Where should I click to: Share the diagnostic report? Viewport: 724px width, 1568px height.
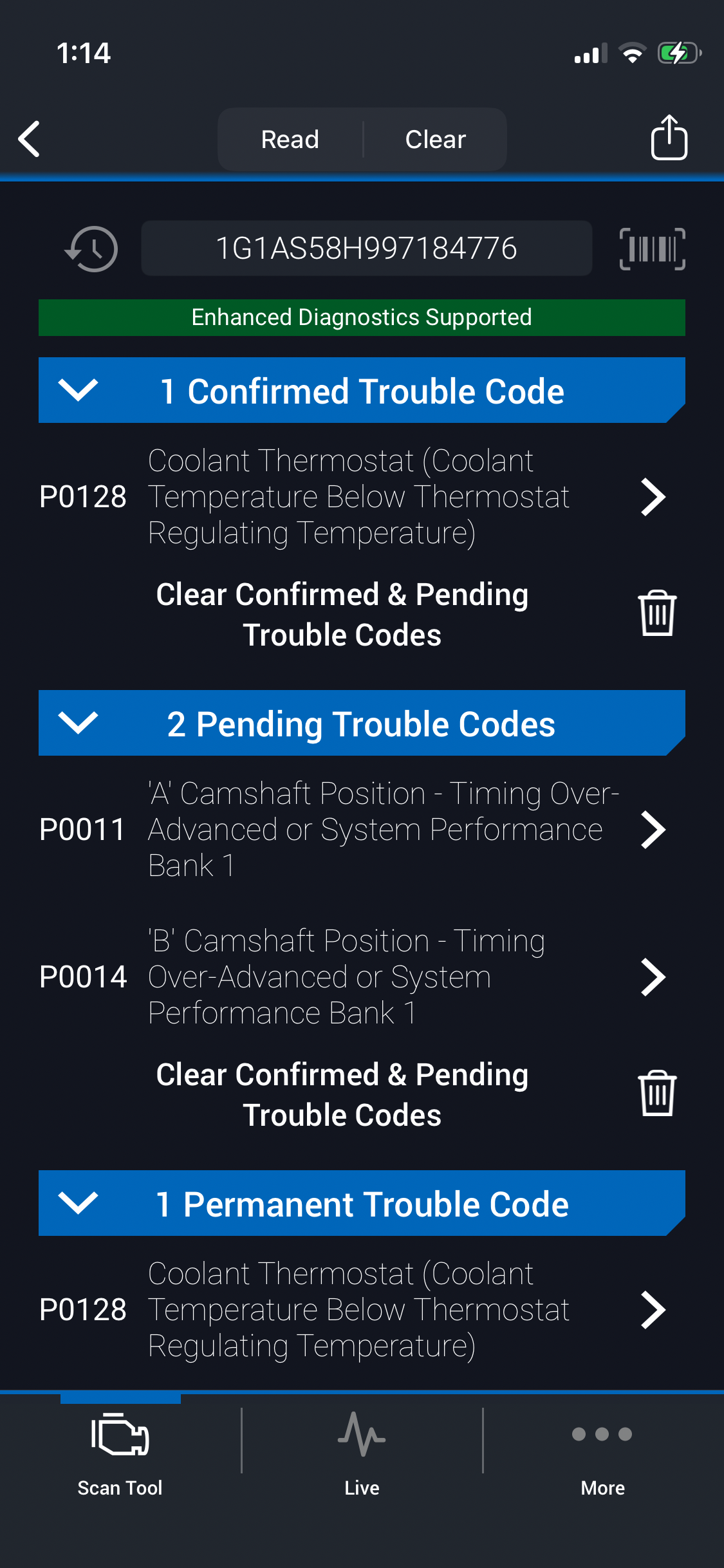[x=669, y=138]
